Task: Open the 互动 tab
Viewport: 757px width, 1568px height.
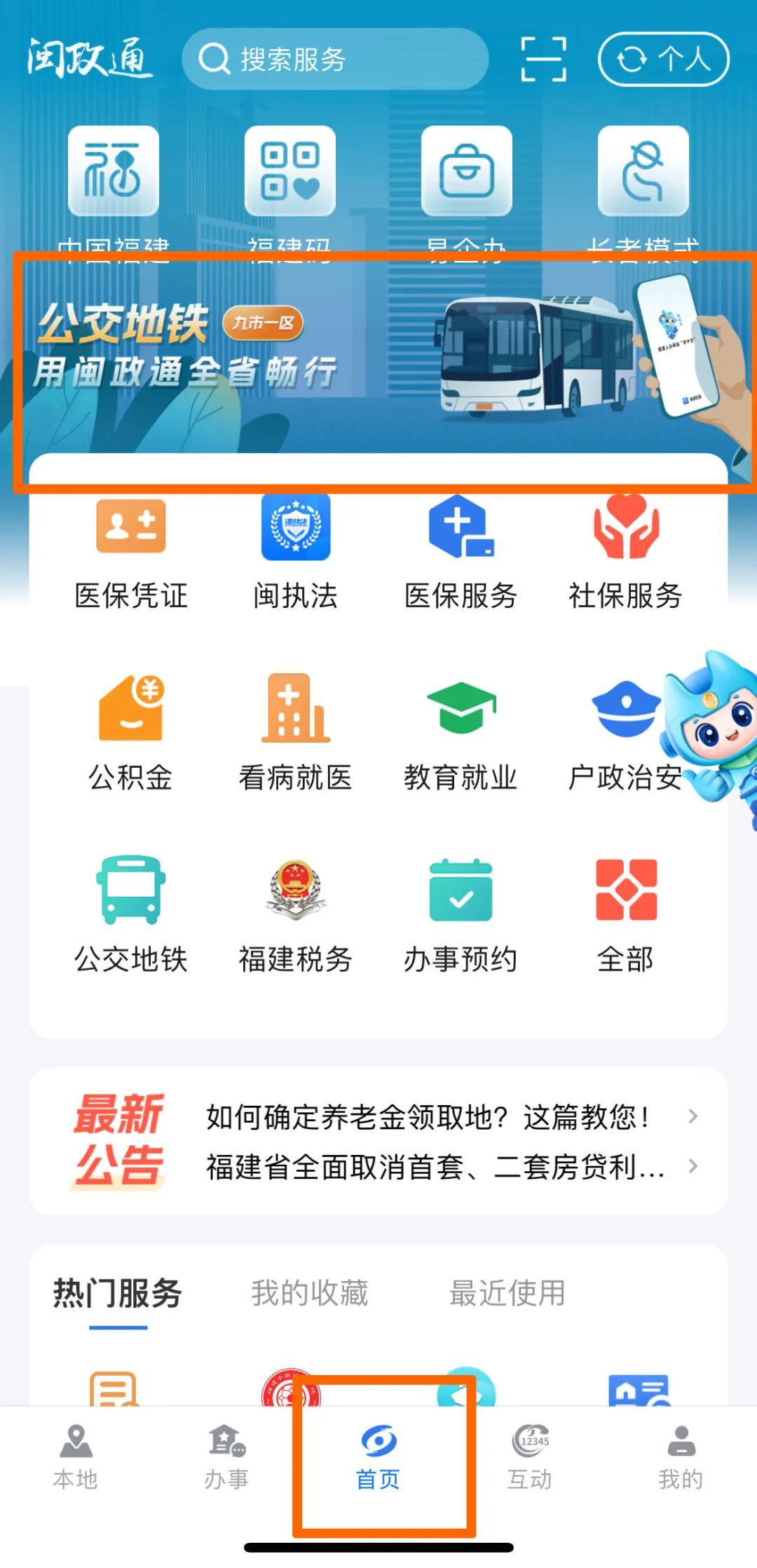Action: (530, 1457)
